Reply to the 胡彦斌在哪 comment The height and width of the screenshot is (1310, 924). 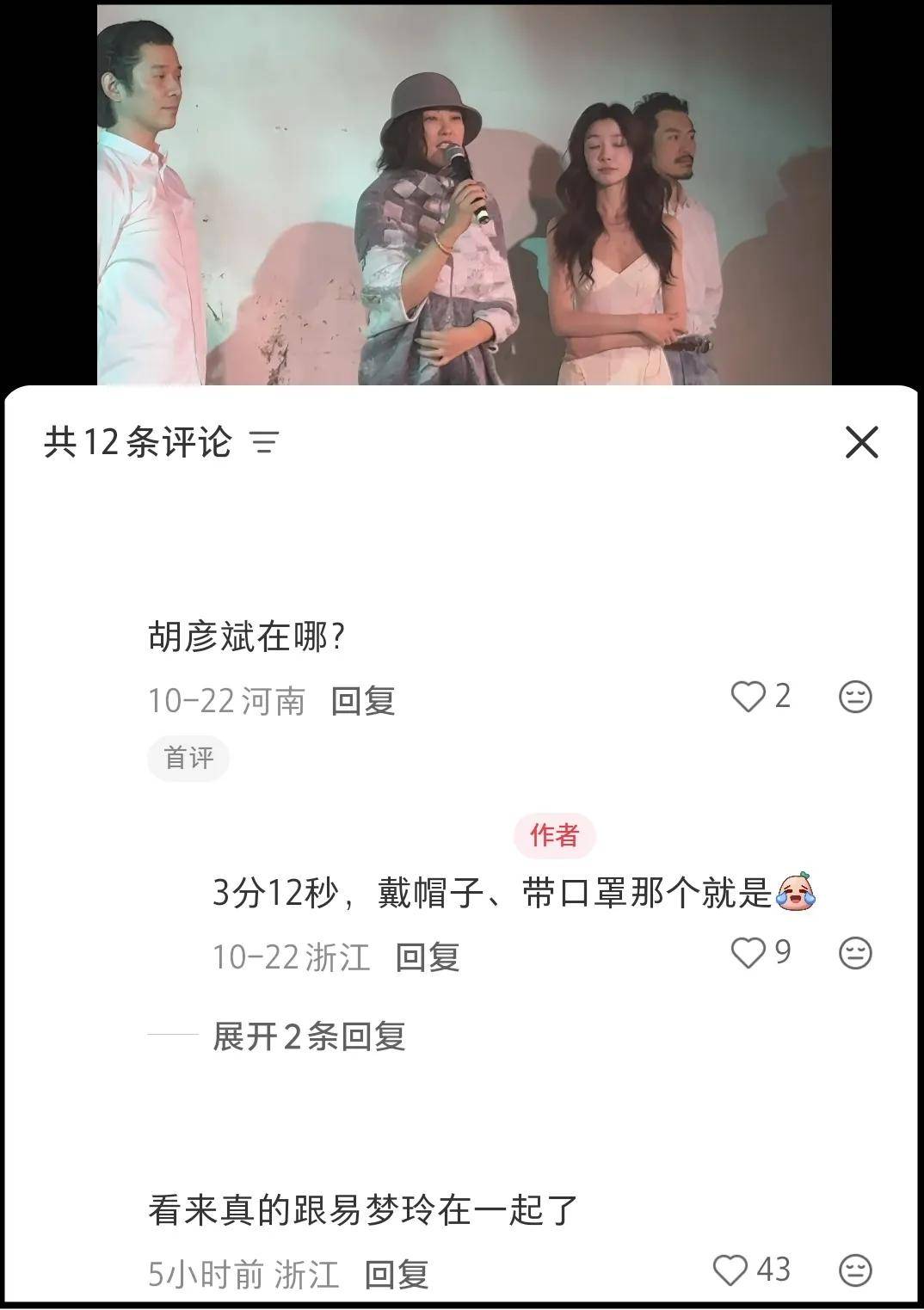tap(363, 701)
